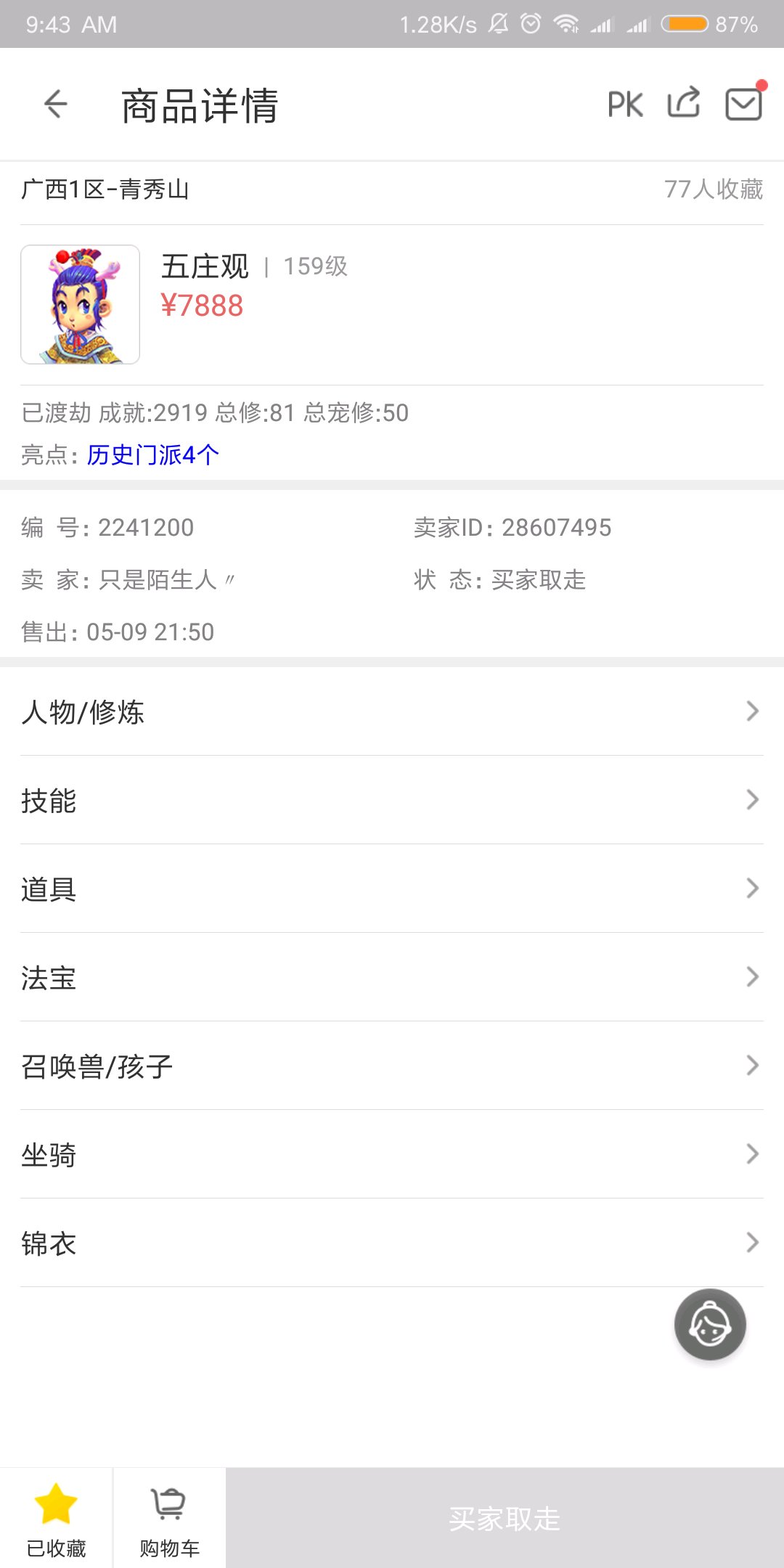Open 召唤兽/孩子 details
784x1568 pixels.
tap(392, 1066)
